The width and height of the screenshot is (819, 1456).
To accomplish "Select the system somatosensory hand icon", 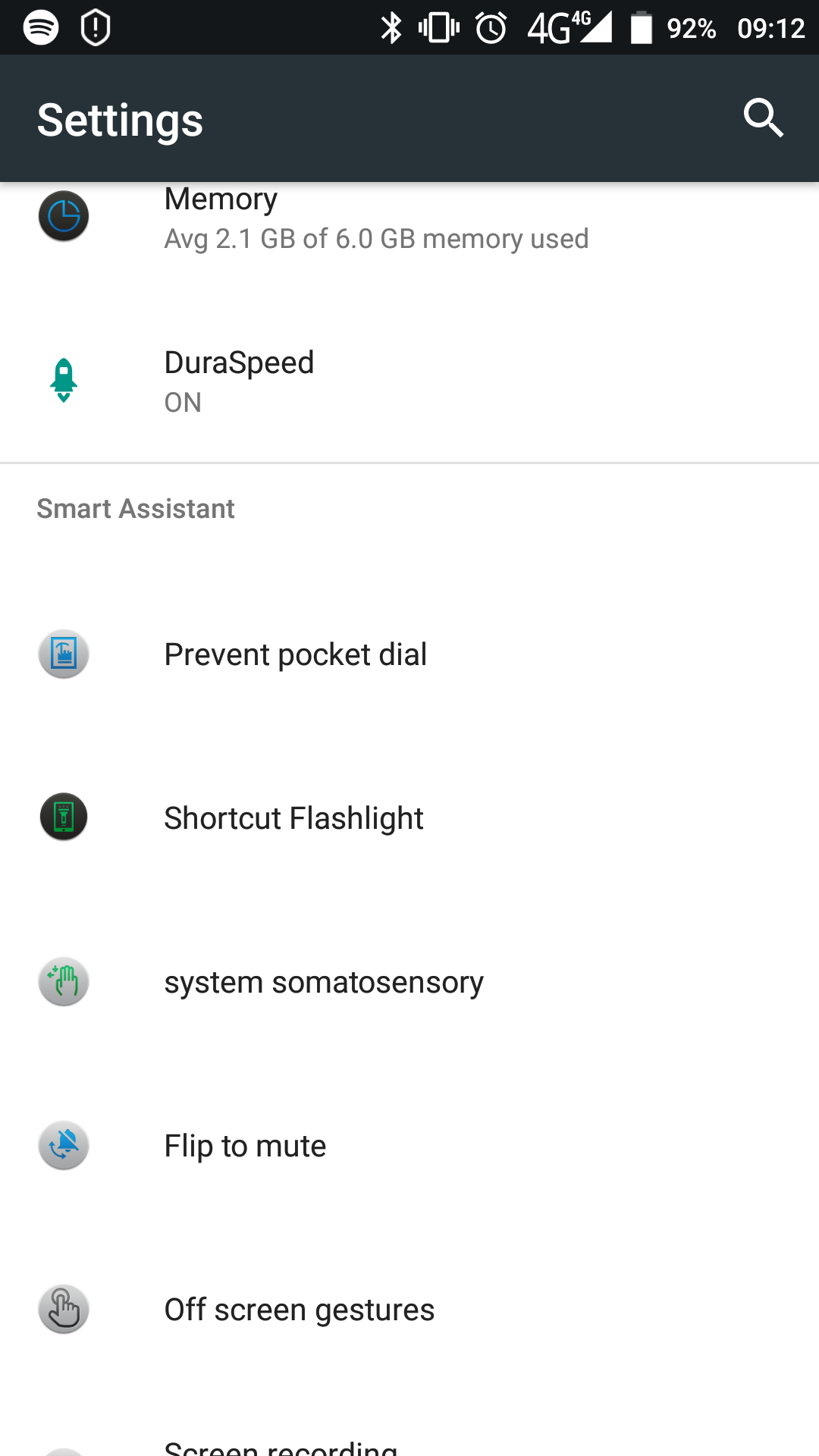I will tap(64, 981).
